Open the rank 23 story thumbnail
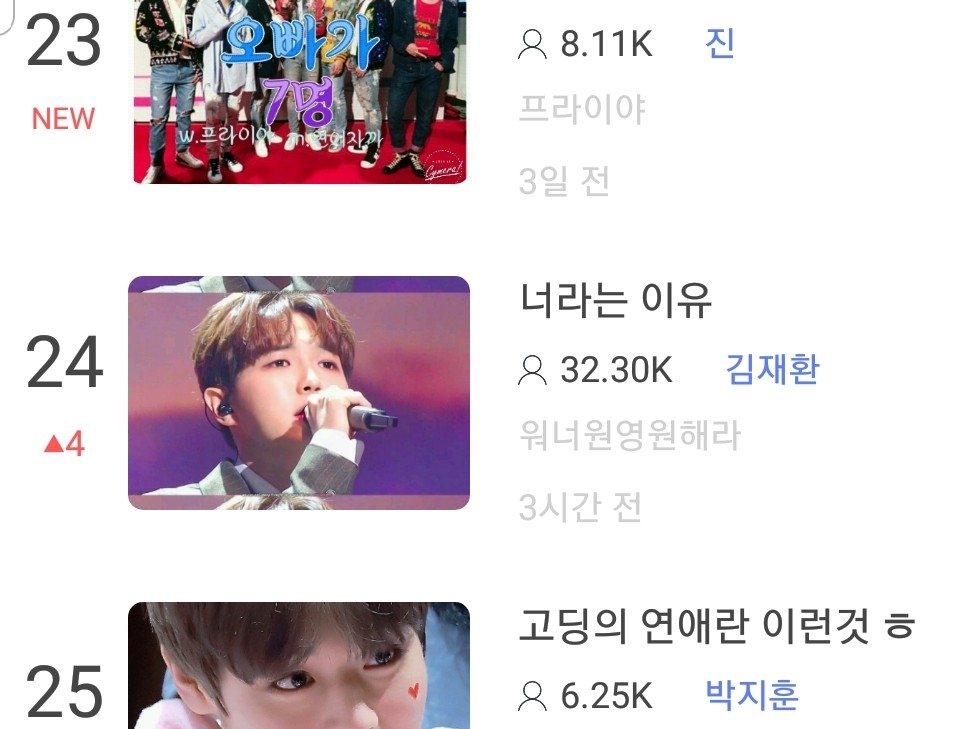This screenshot has height=729, width=972. [299, 92]
